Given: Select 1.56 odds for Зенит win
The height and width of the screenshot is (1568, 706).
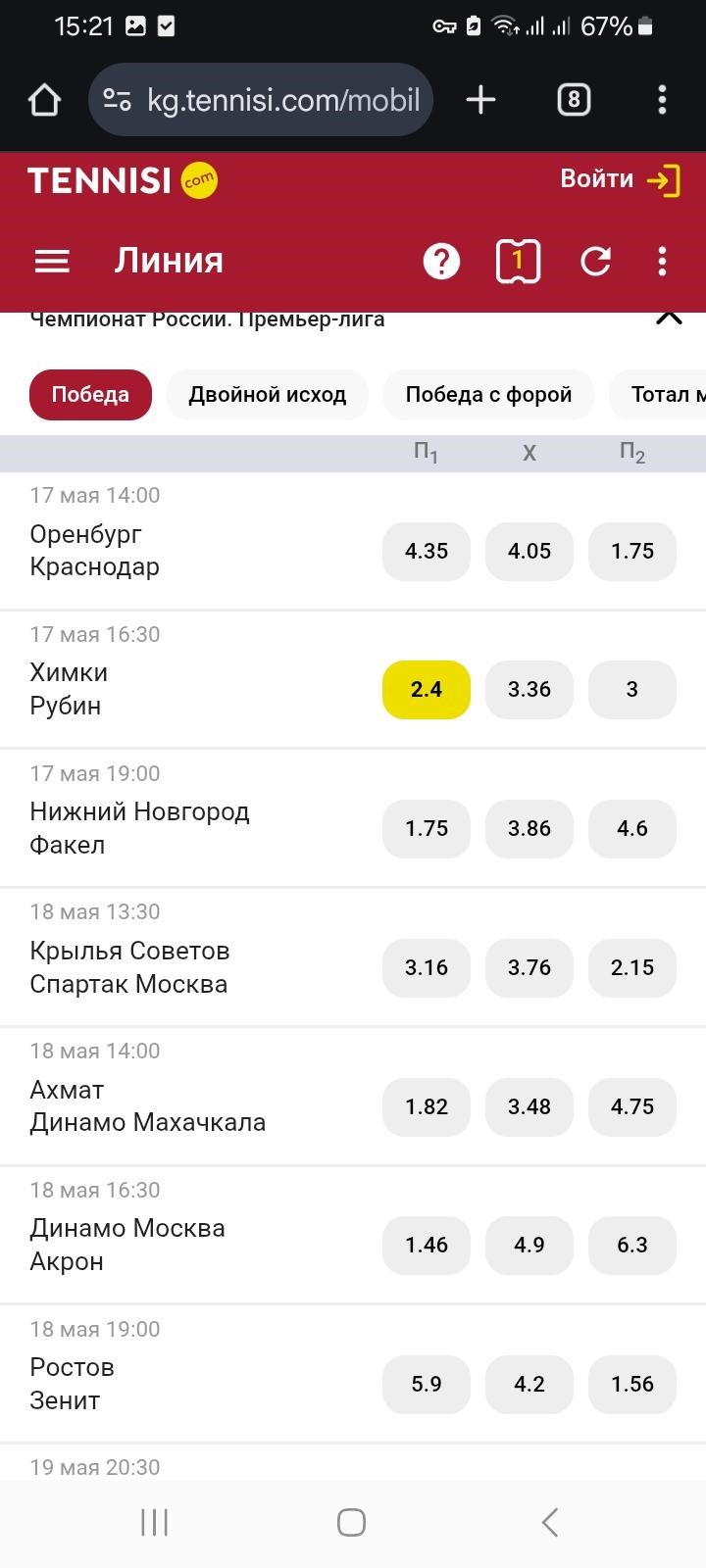Looking at the screenshot, I should point(632,1385).
